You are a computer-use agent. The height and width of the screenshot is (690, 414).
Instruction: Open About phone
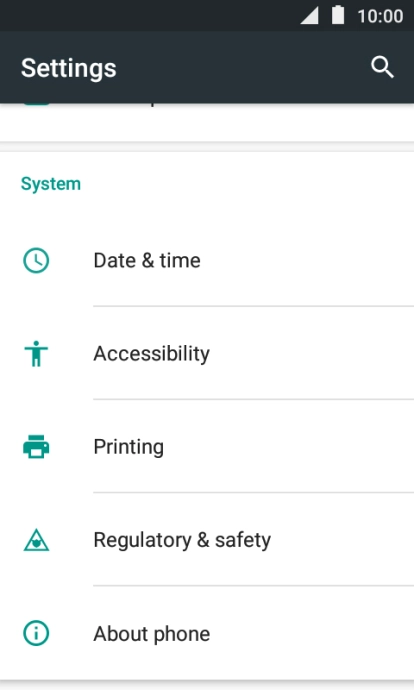[207, 633]
